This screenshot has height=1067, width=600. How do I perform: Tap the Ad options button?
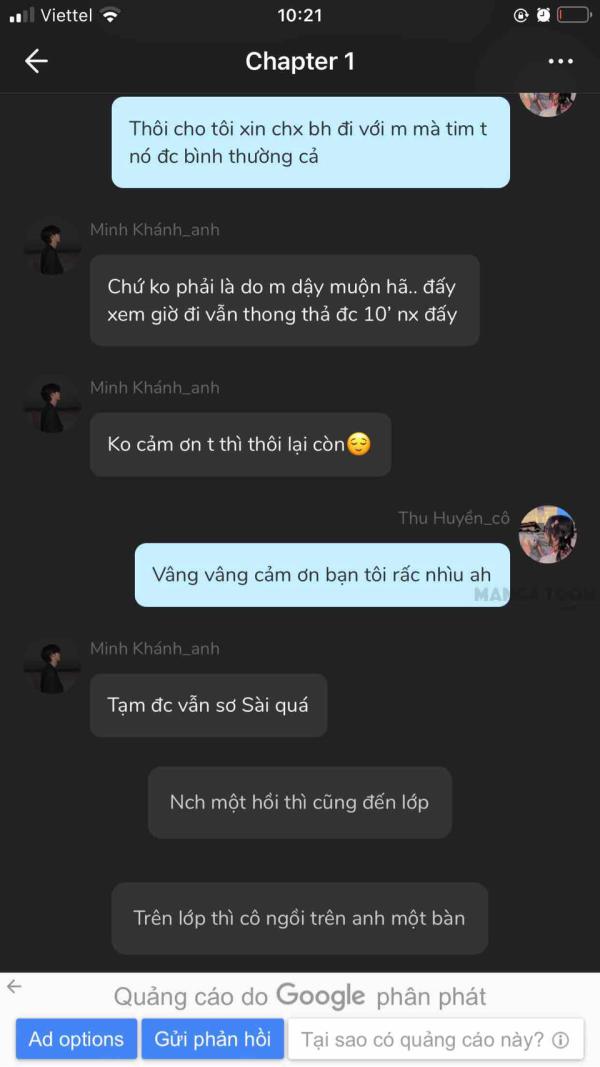tap(76, 1039)
